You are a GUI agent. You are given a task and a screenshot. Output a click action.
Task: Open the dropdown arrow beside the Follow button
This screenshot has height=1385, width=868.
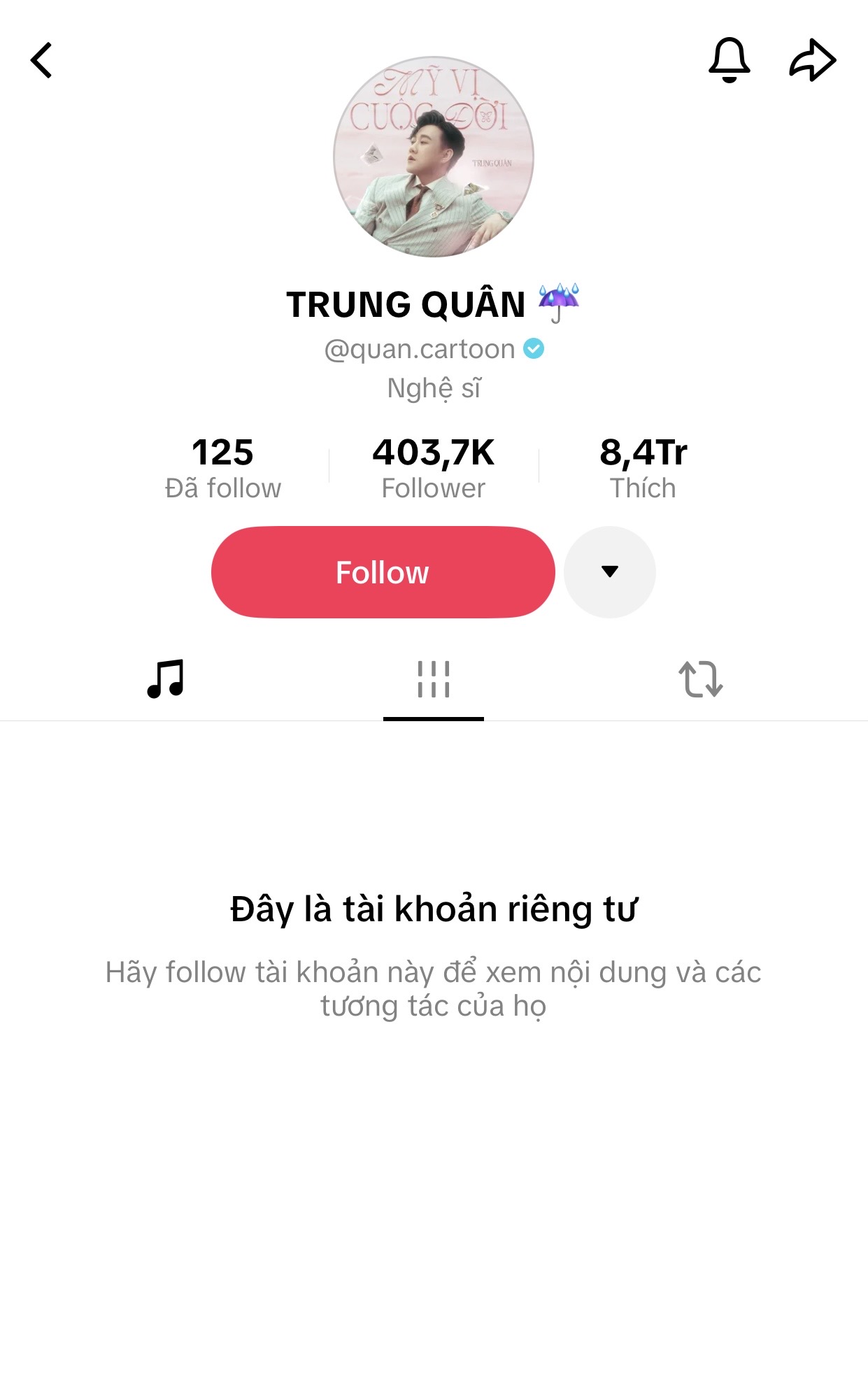click(x=609, y=571)
